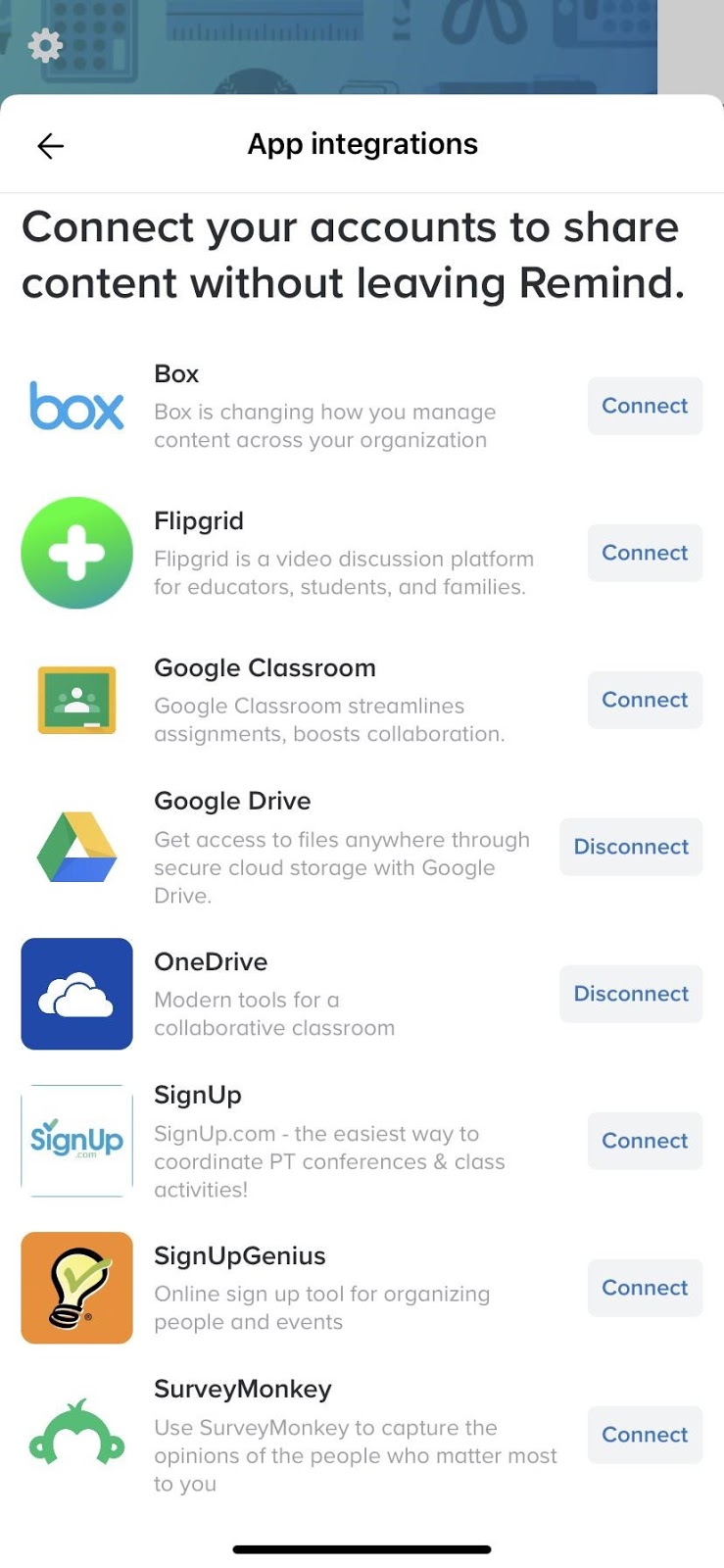Viewport: 724px width, 1568px height.
Task: Select the SignUp.com logo icon
Action: 76,1141
